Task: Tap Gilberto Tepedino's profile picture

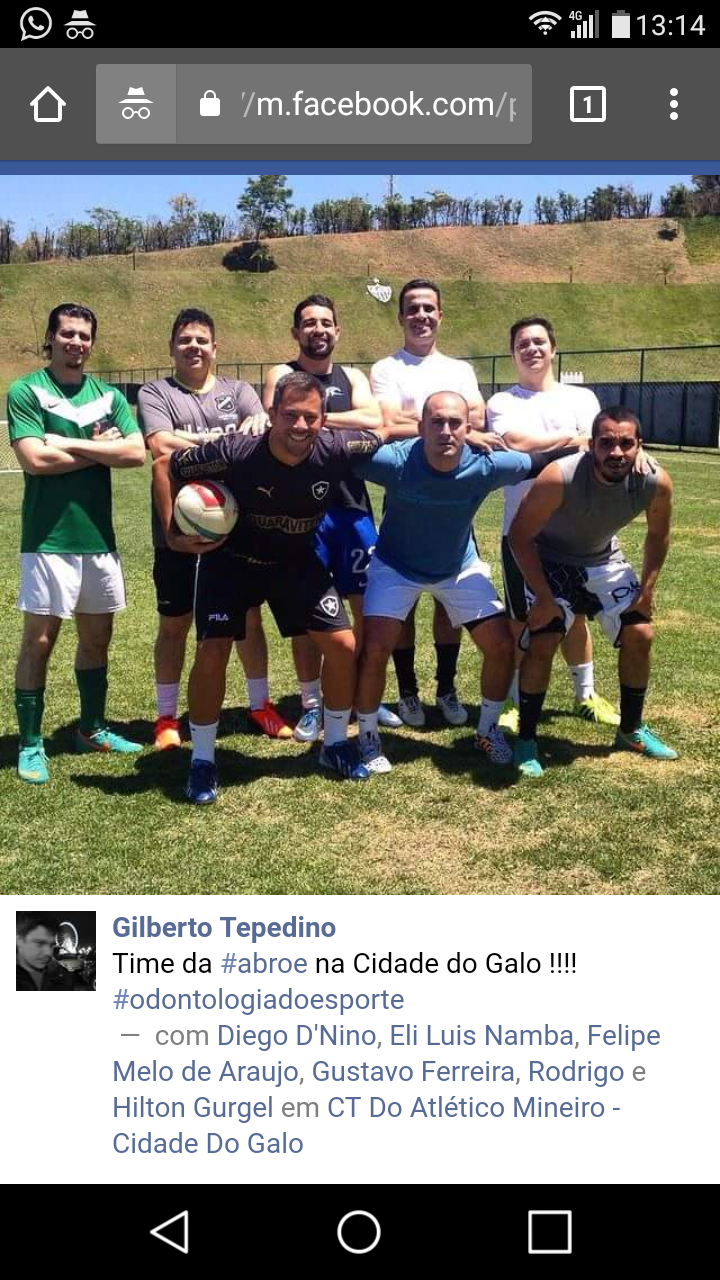Action: pos(56,951)
